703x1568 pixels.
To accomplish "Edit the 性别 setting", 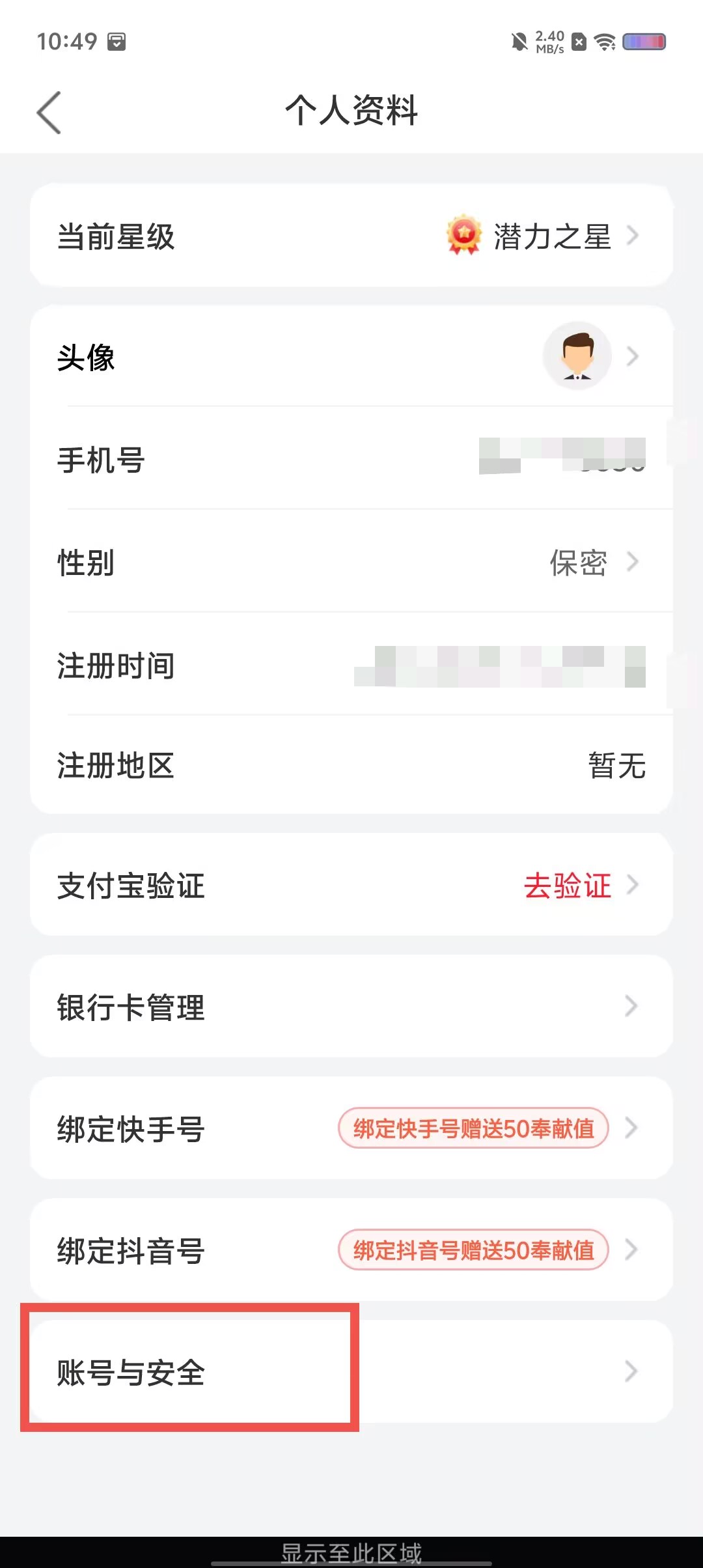I will tap(351, 562).
